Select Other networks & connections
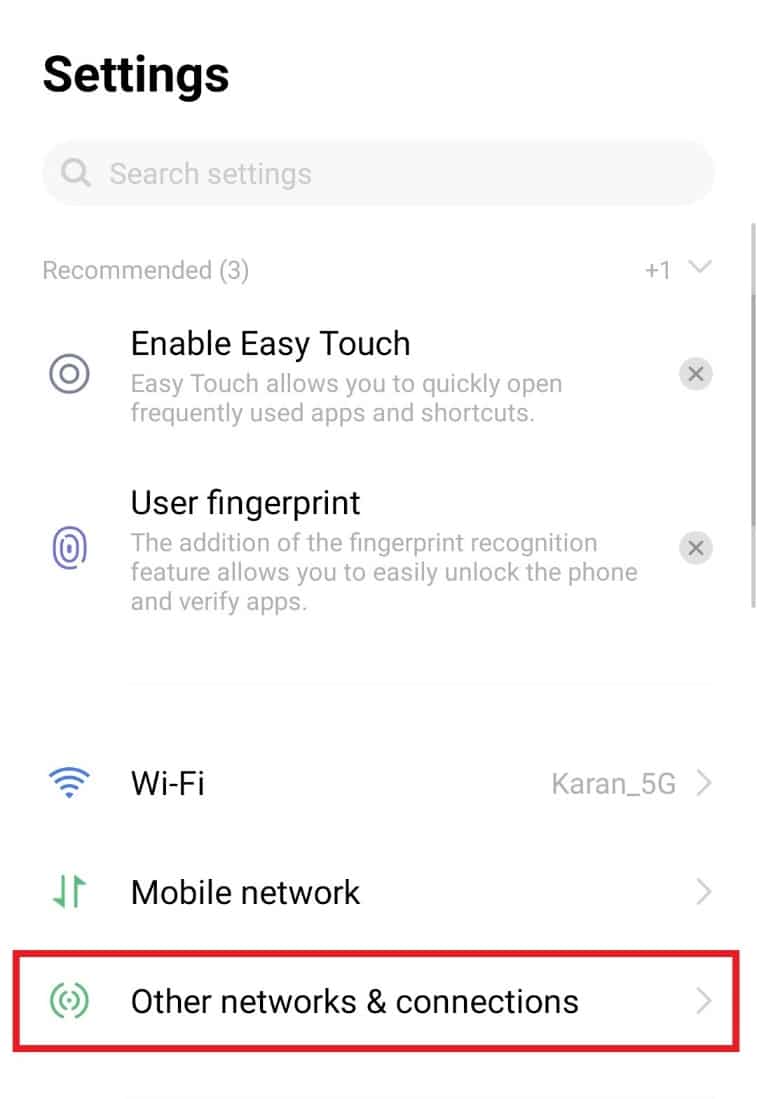The image size is (757, 1099). [x=378, y=1001]
